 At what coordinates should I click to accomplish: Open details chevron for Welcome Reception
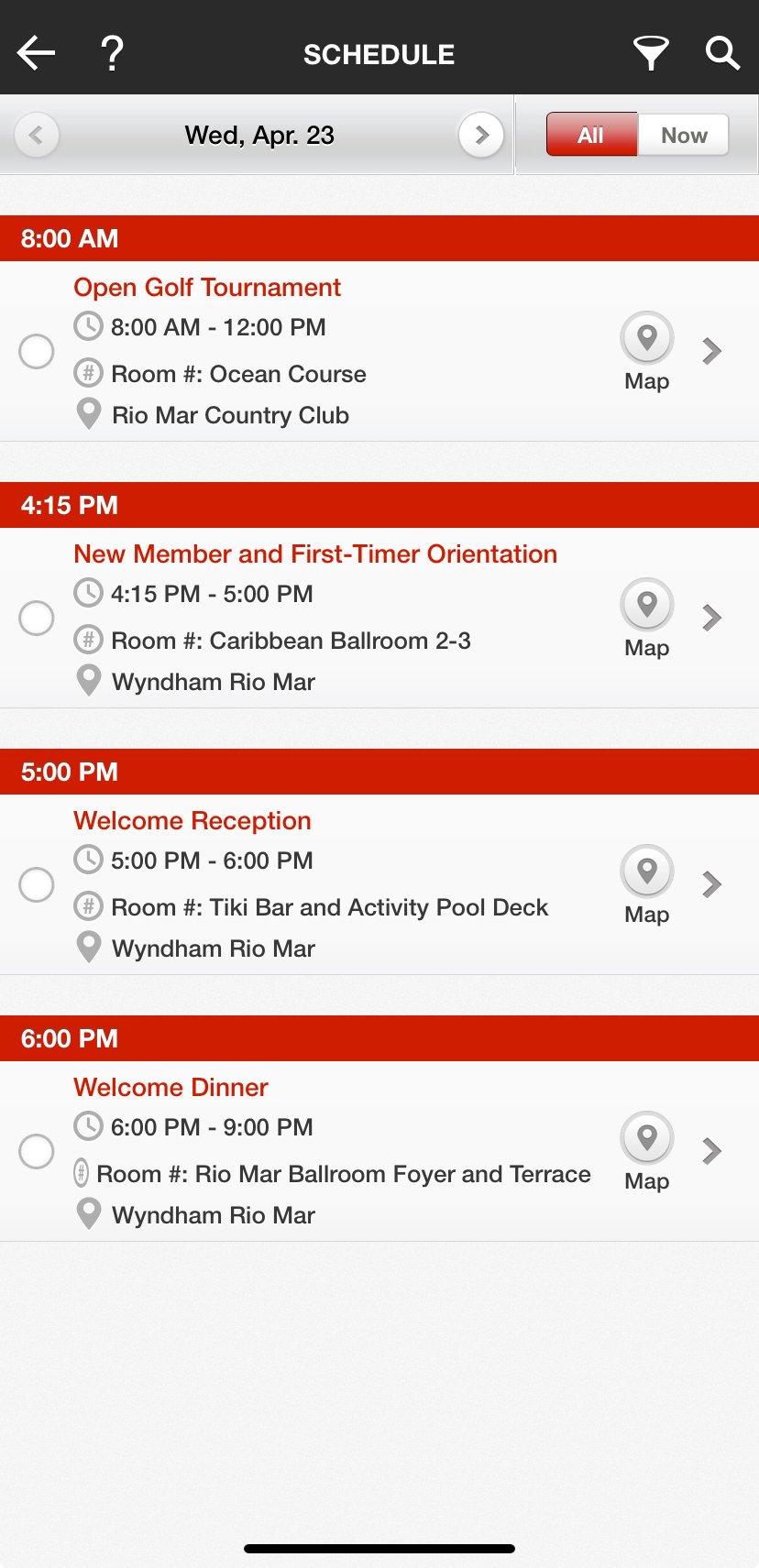click(711, 884)
